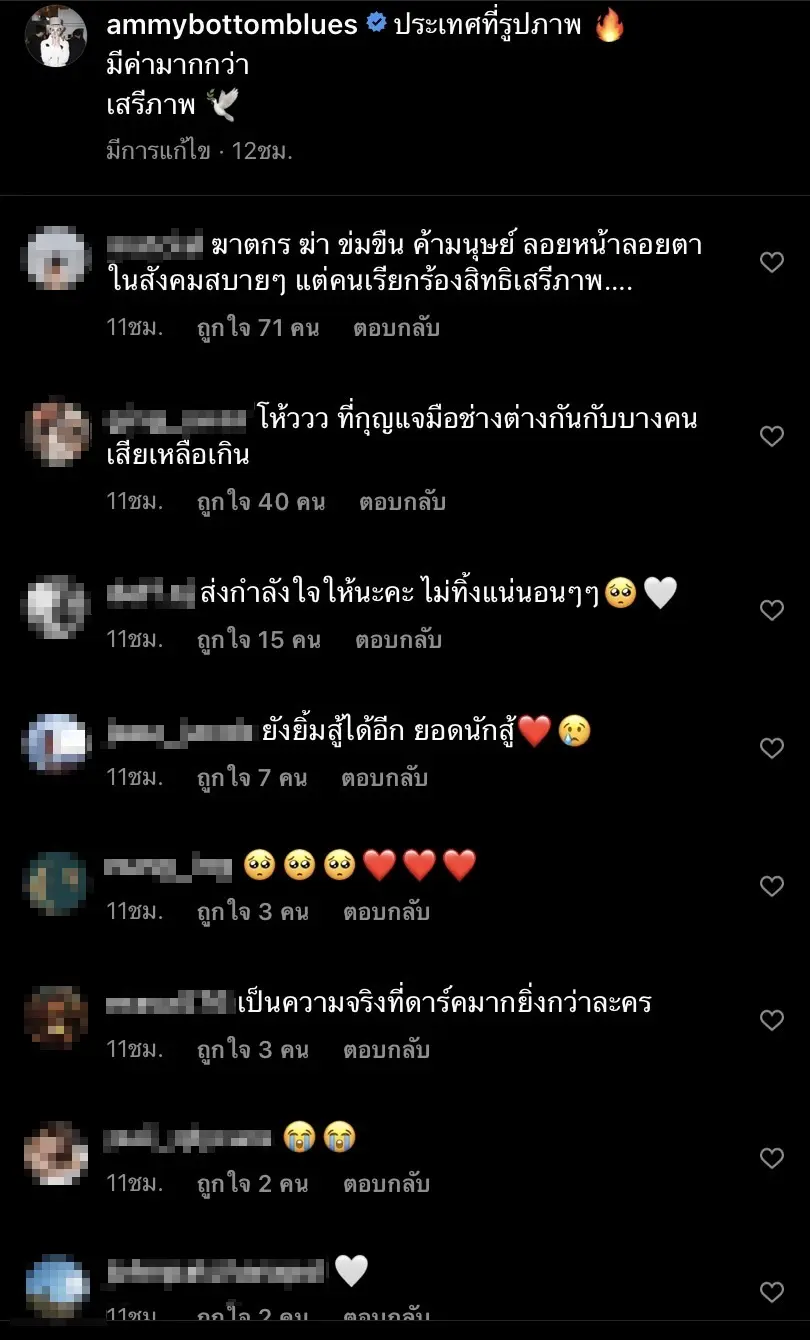View who liked the 71 likes comment
This screenshot has width=810, height=1340.
258,327
